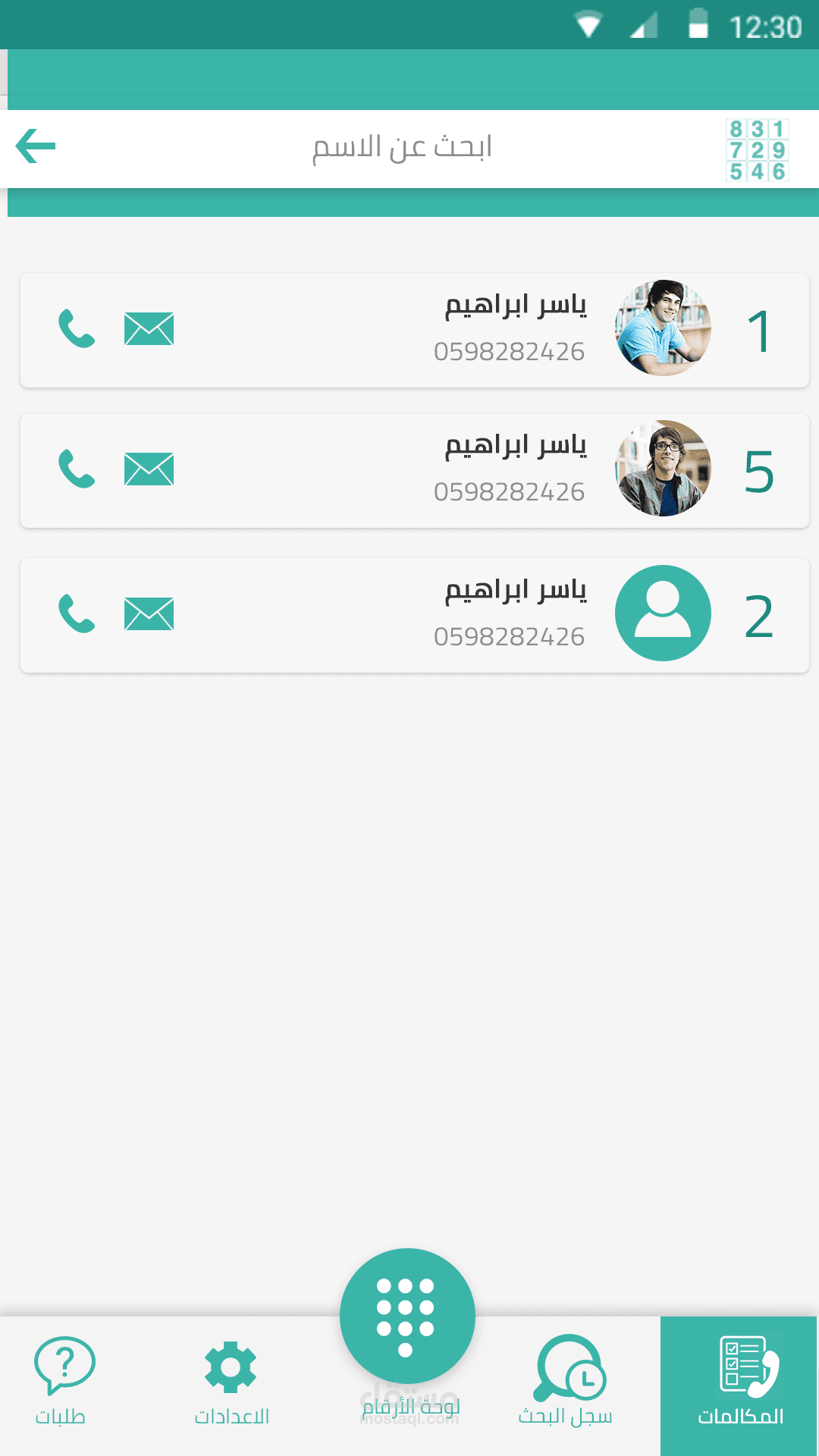Screen dimensions: 819x1456
Task: Call the contact numbered 1
Action: click(x=77, y=329)
